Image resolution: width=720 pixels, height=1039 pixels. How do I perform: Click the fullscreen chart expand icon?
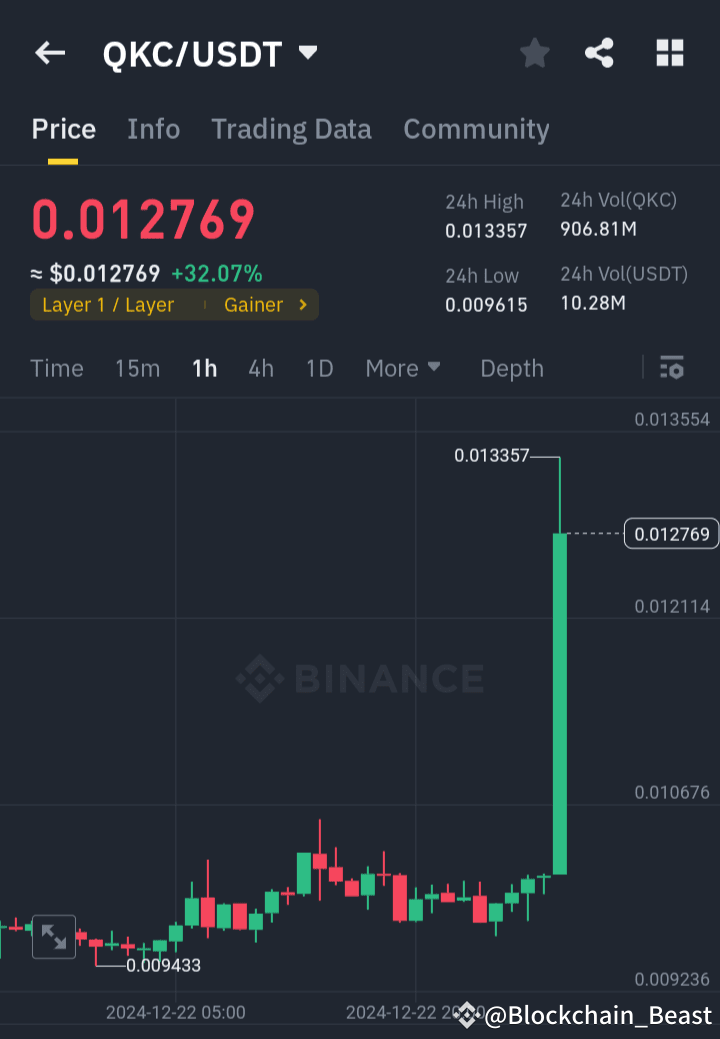click(53, 938)
